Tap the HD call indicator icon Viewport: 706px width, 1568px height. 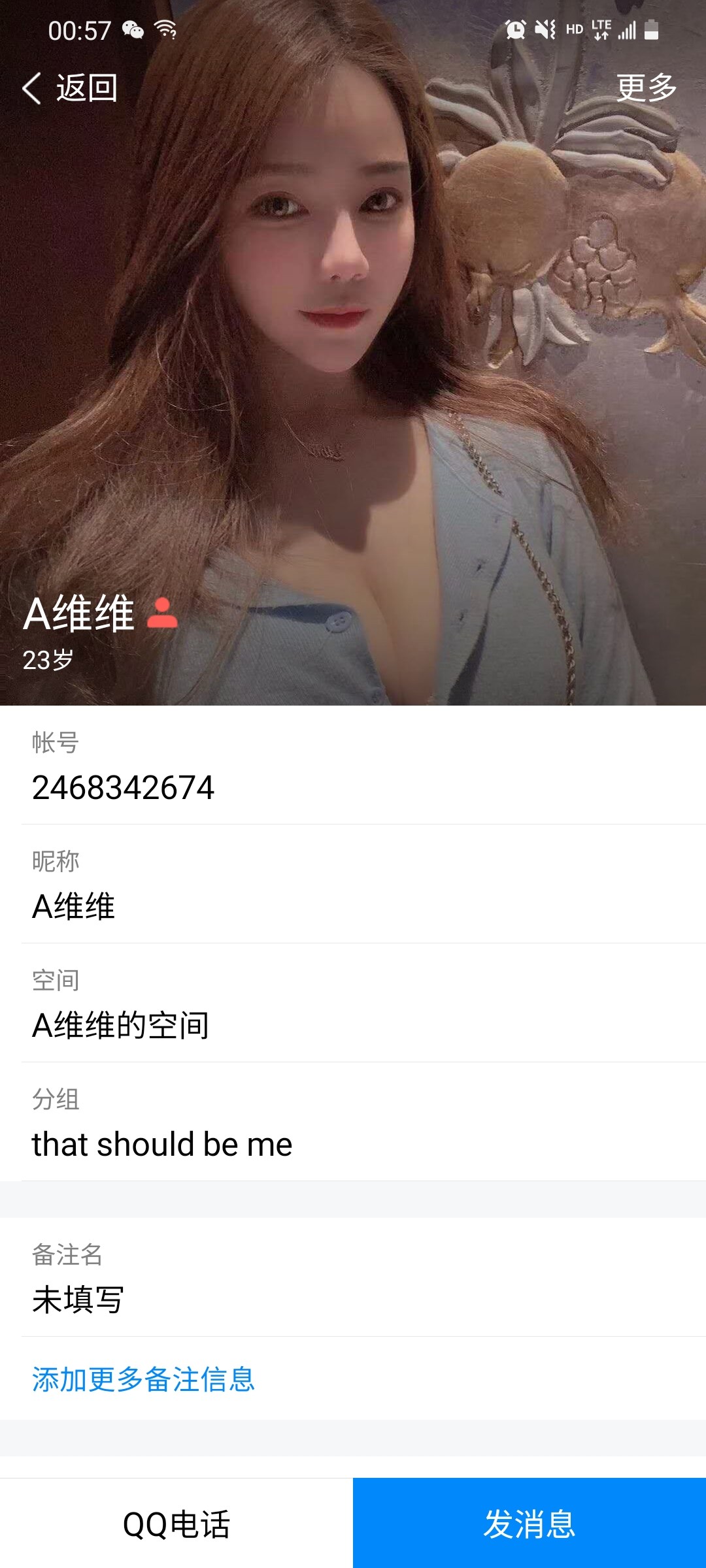coord(574,29)
